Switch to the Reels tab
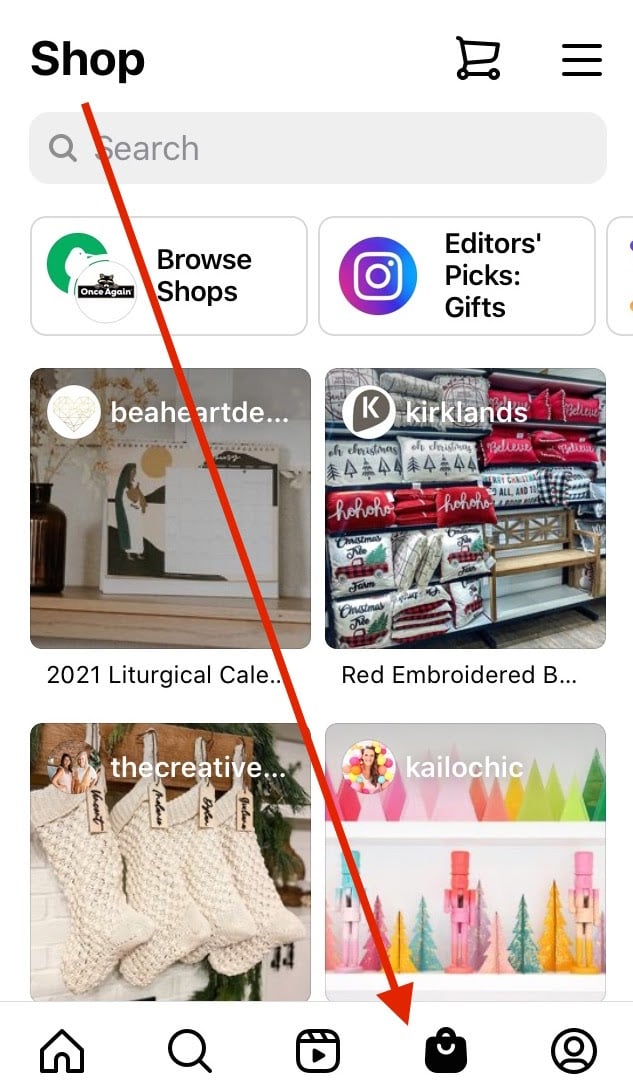Image resolution: width=633 pixels, height=1091 pixels. (x=318, y=1051)
